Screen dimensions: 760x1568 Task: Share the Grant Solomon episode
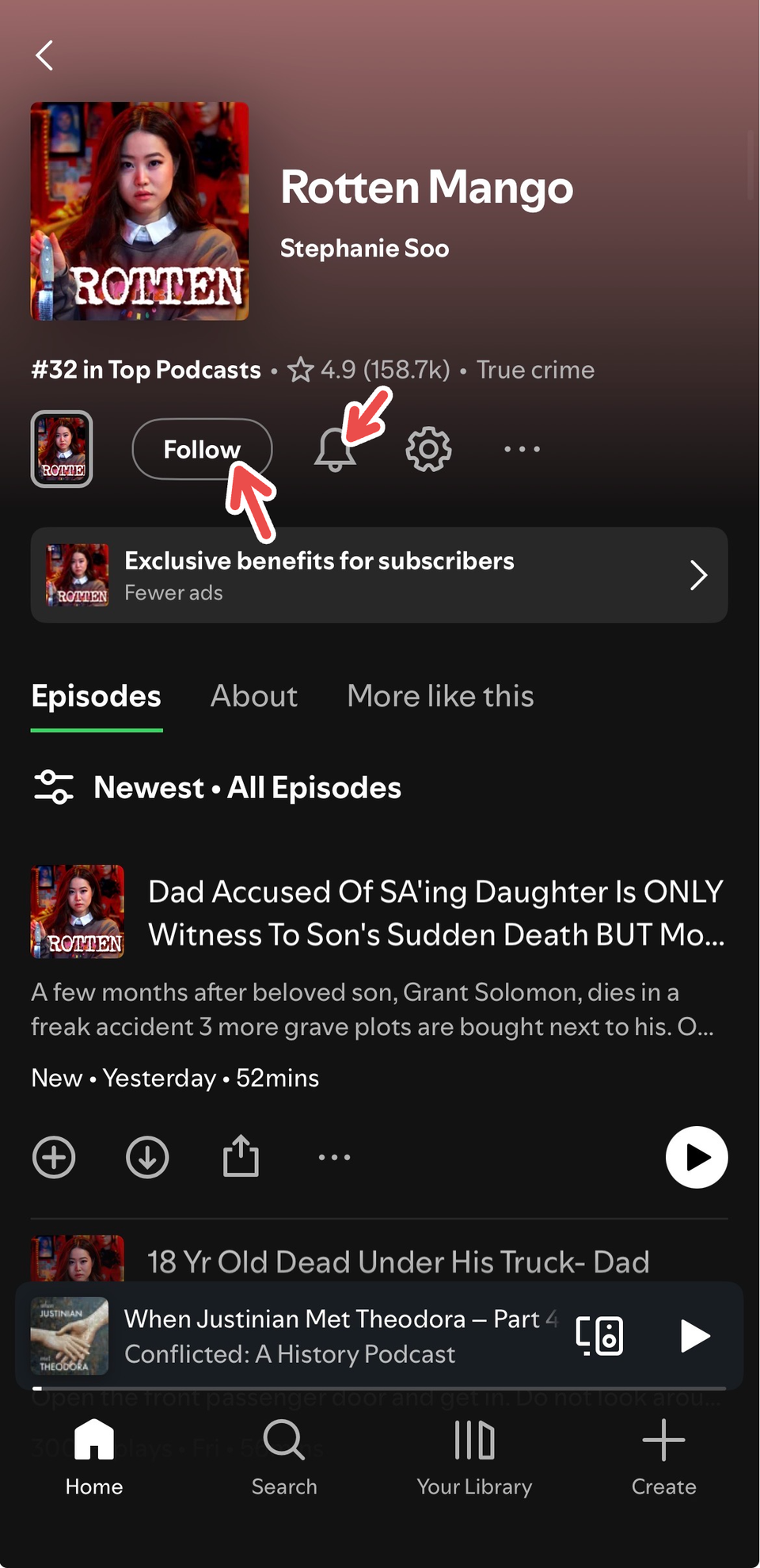point(240,1156)
